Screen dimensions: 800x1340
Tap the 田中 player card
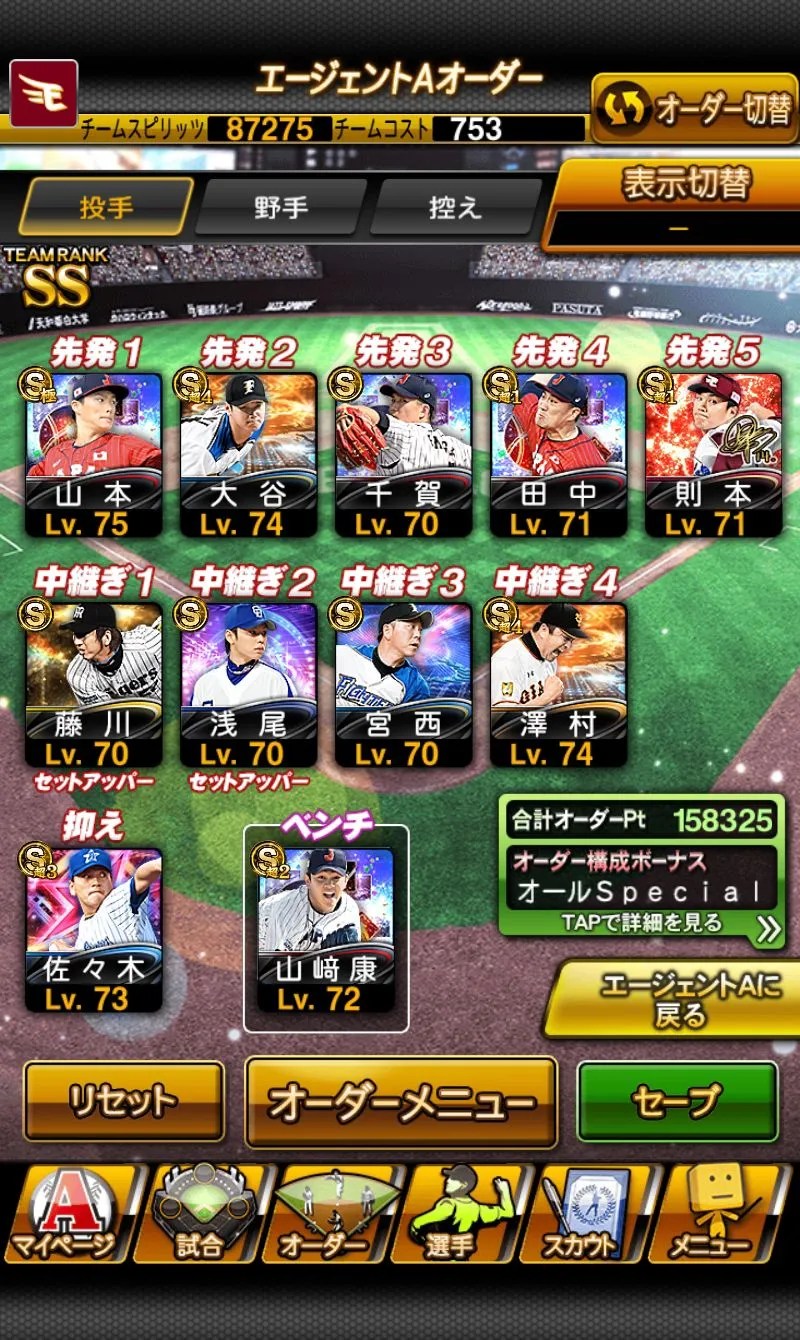[x=558, y=453]
